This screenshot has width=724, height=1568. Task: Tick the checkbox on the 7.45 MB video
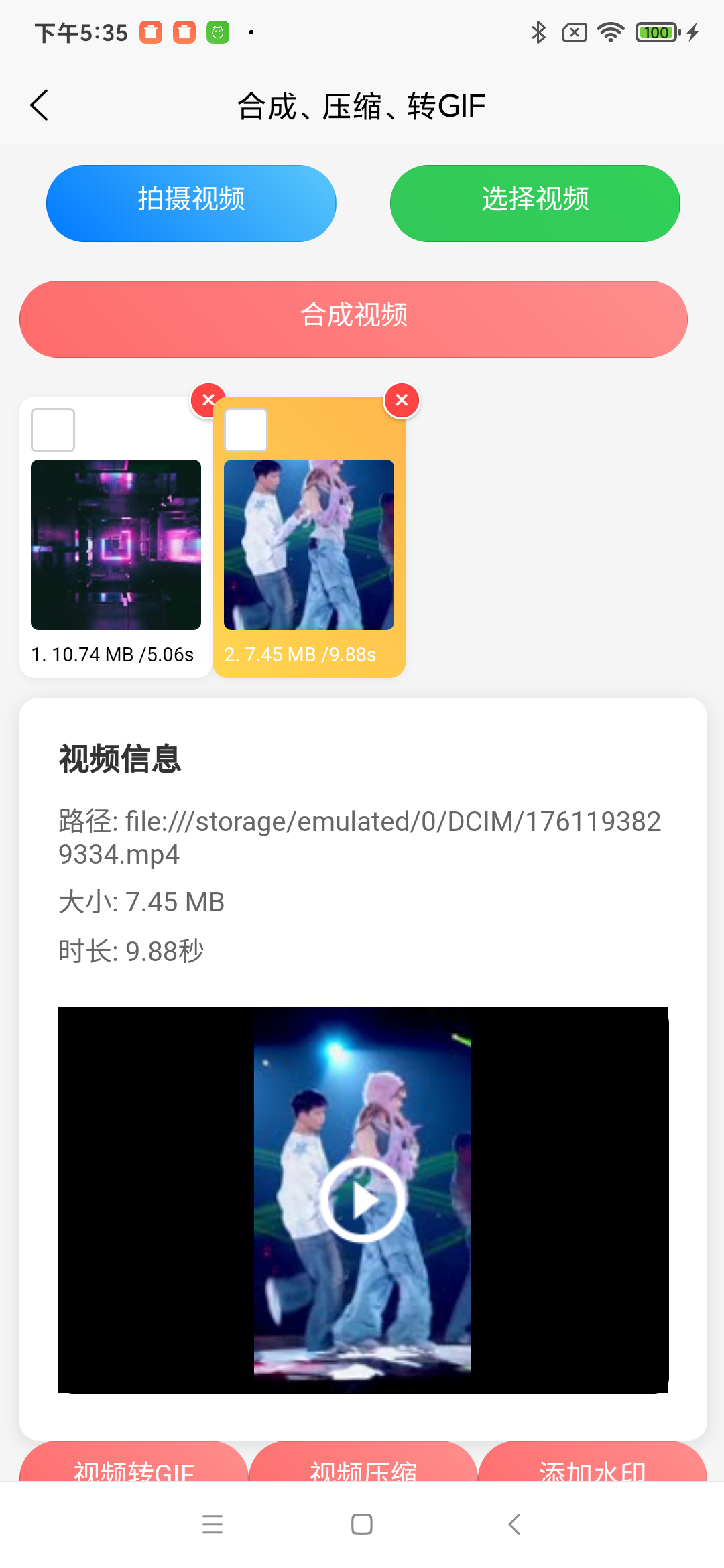pos(246,430)
